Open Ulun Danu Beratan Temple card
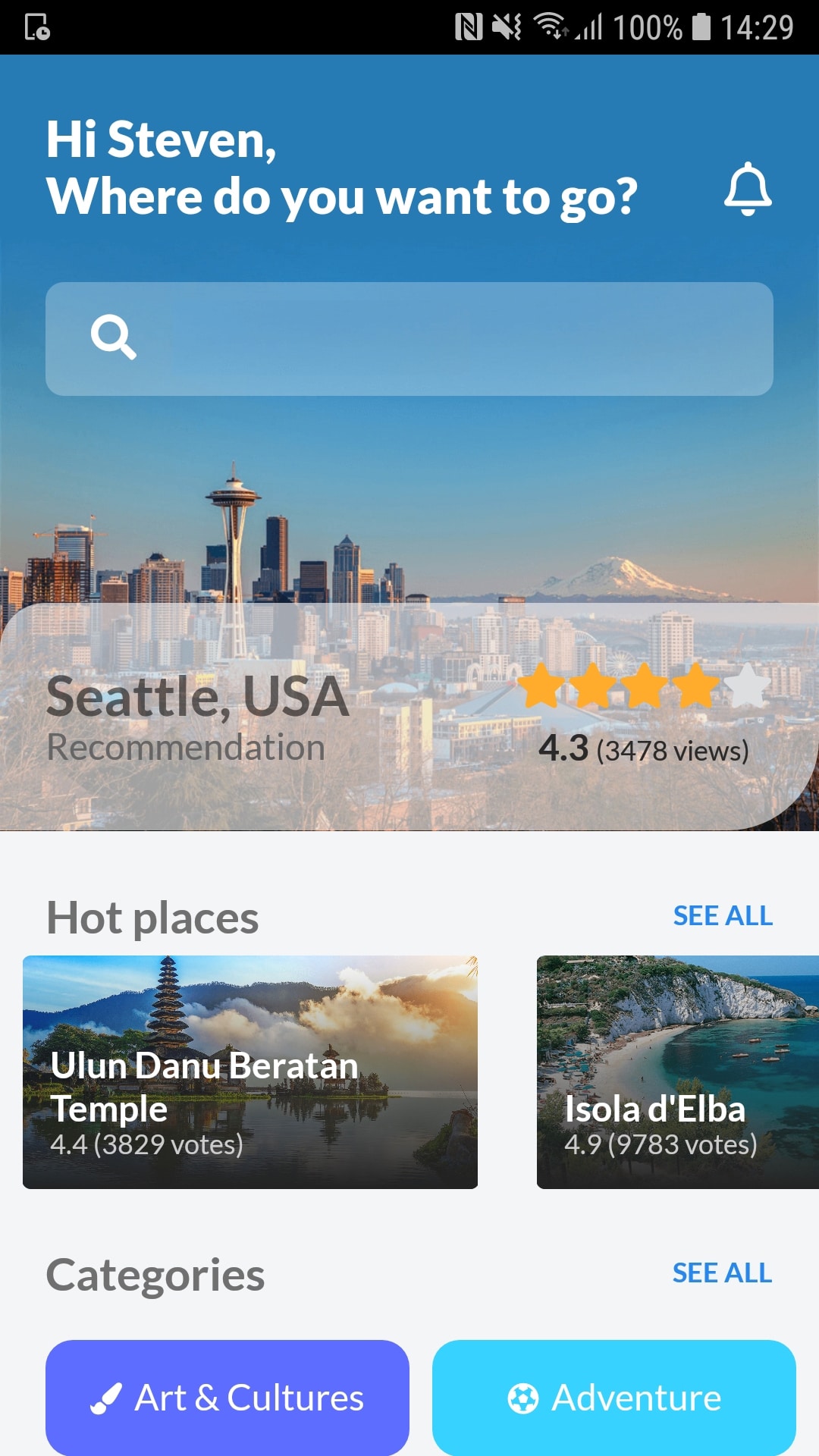 tap(250, 1072)
